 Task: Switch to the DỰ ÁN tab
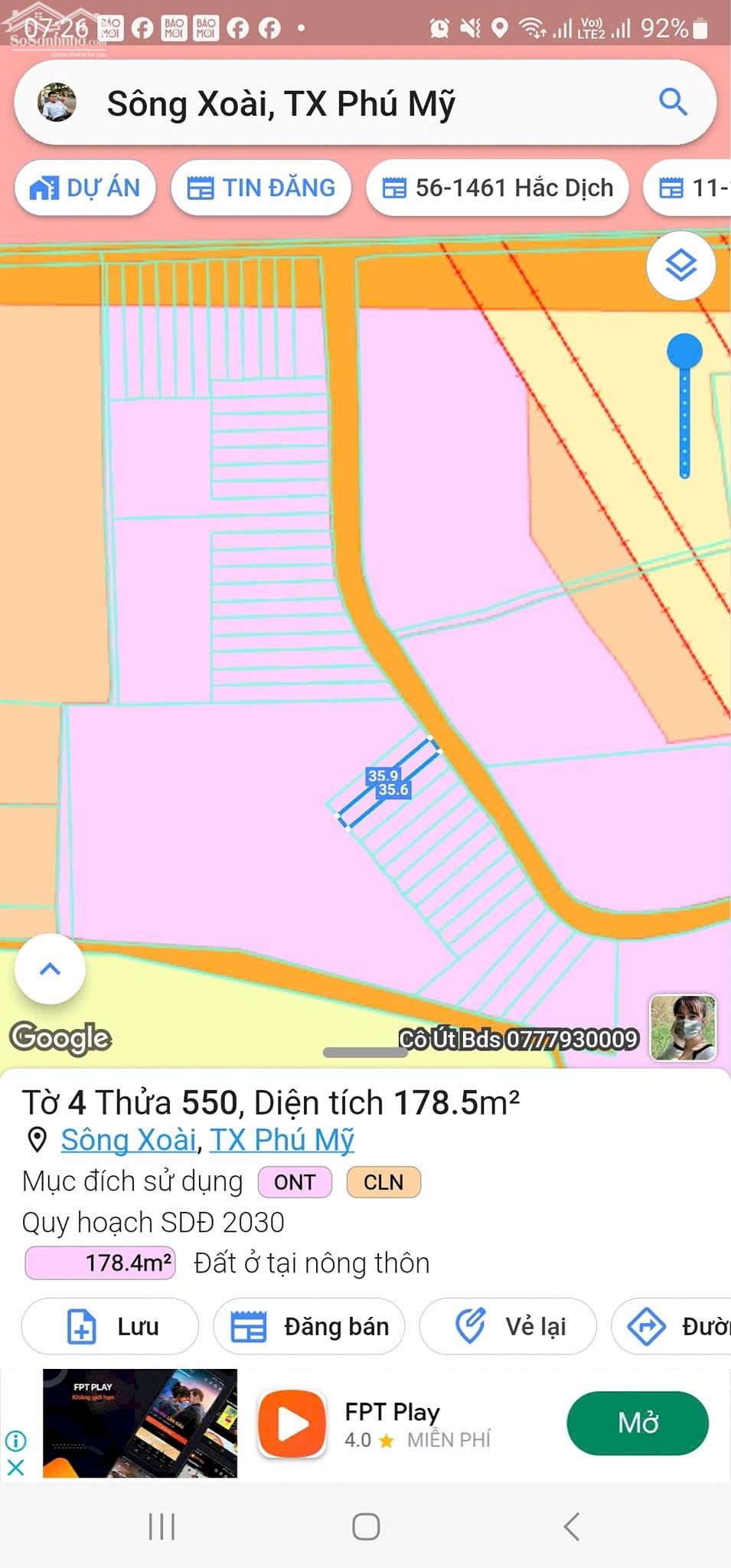tap(84, 187)
